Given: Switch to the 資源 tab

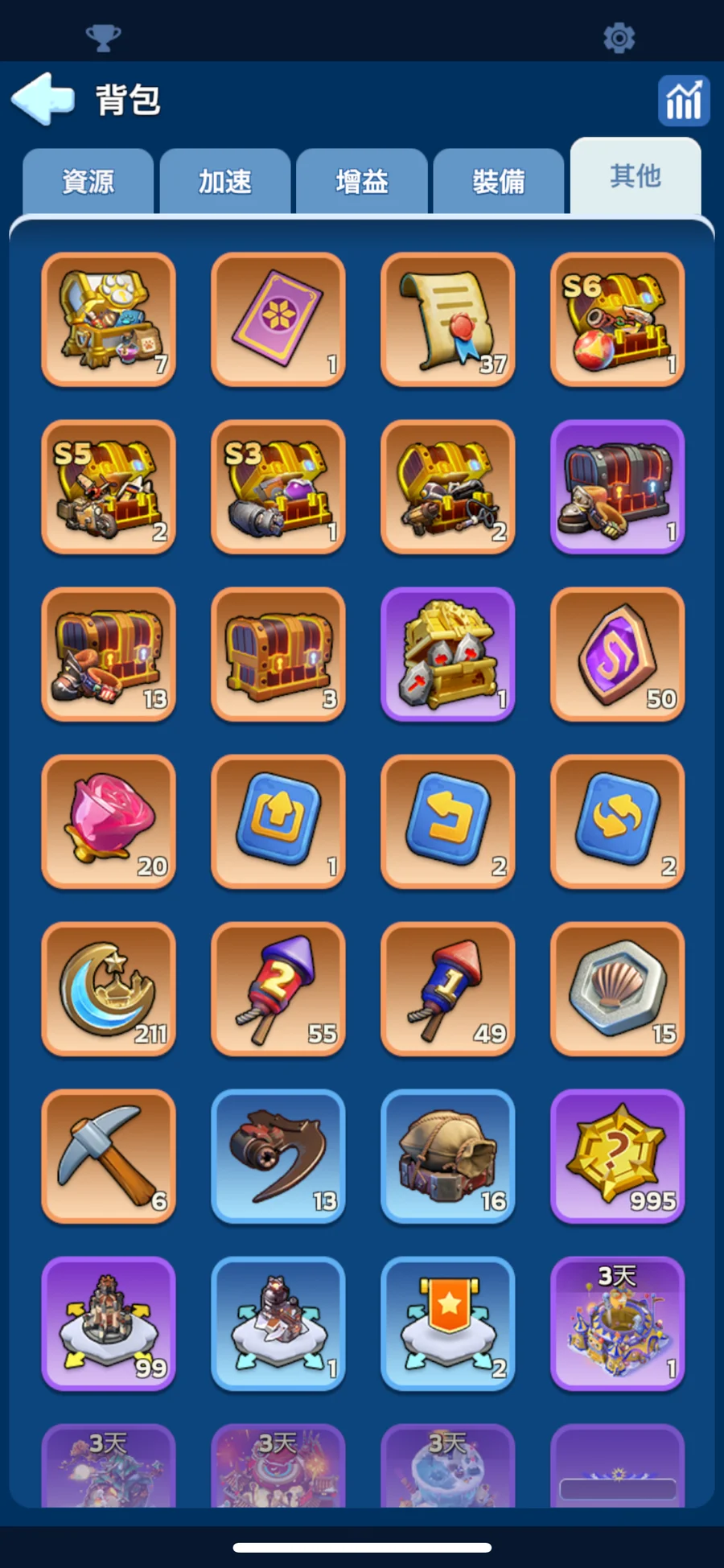Looking at the screenshot, I should [88, 182].
